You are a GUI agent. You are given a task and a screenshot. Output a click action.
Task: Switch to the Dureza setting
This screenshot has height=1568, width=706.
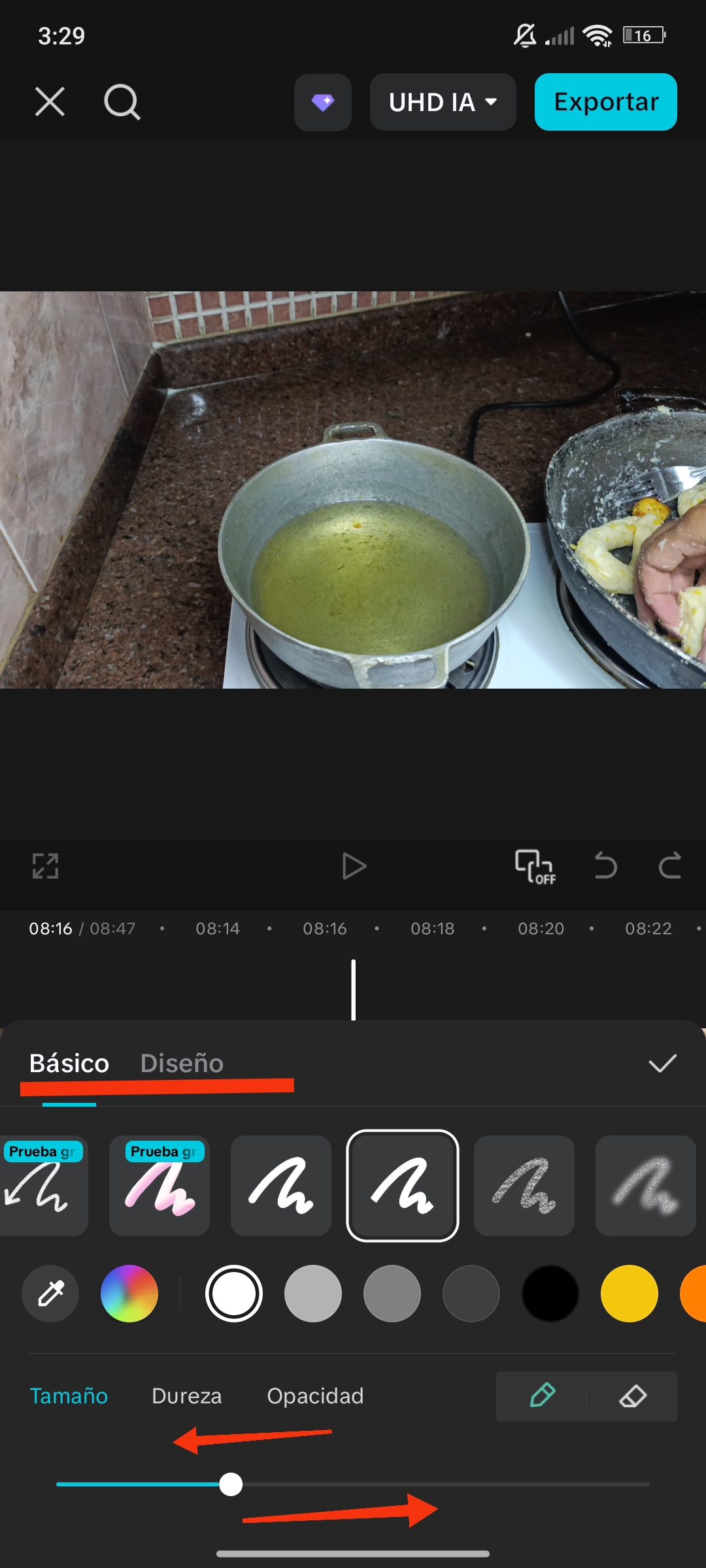[186, 1396]
